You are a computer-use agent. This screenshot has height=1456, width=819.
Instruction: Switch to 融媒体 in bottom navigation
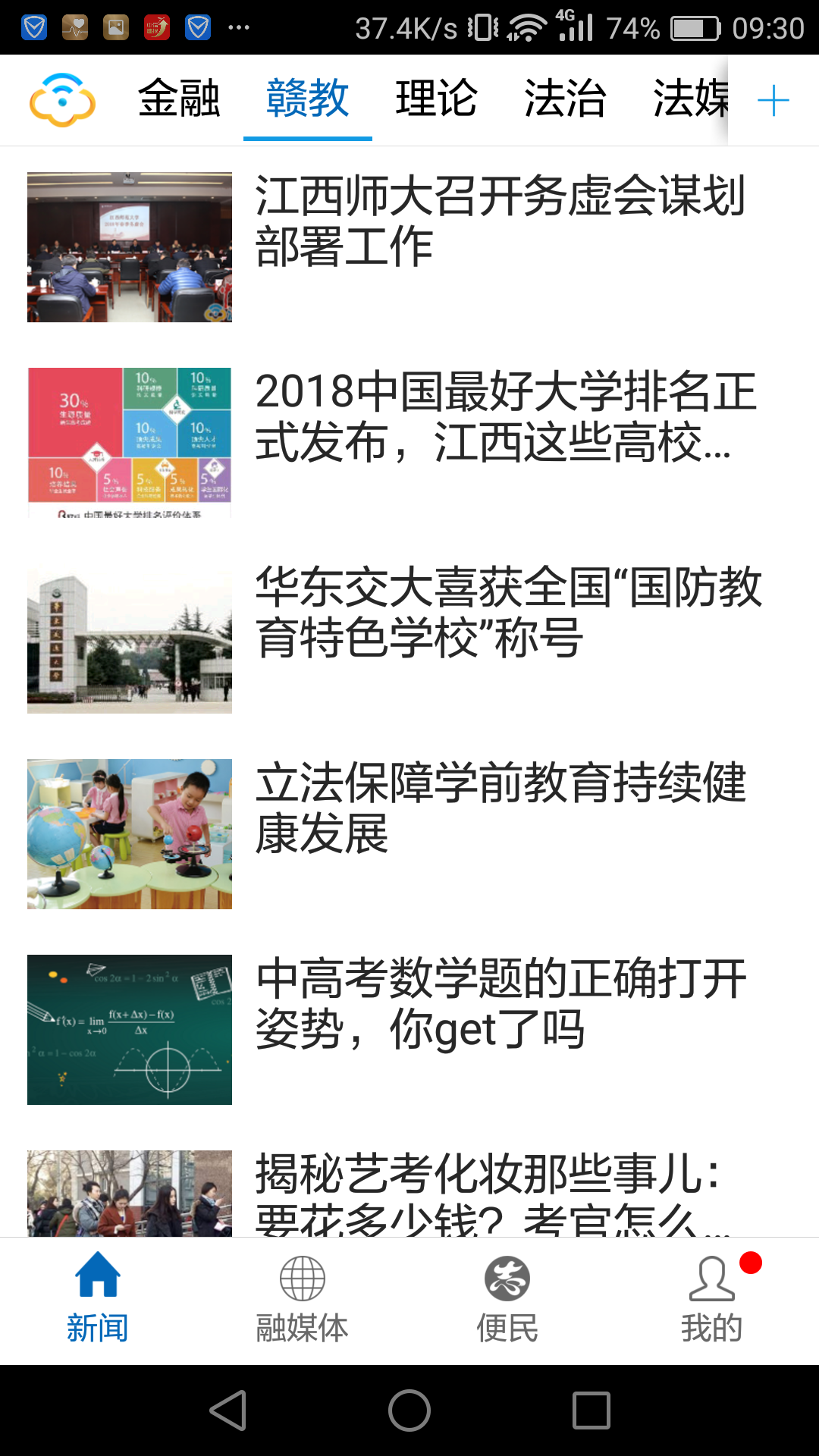(302, 1298)
